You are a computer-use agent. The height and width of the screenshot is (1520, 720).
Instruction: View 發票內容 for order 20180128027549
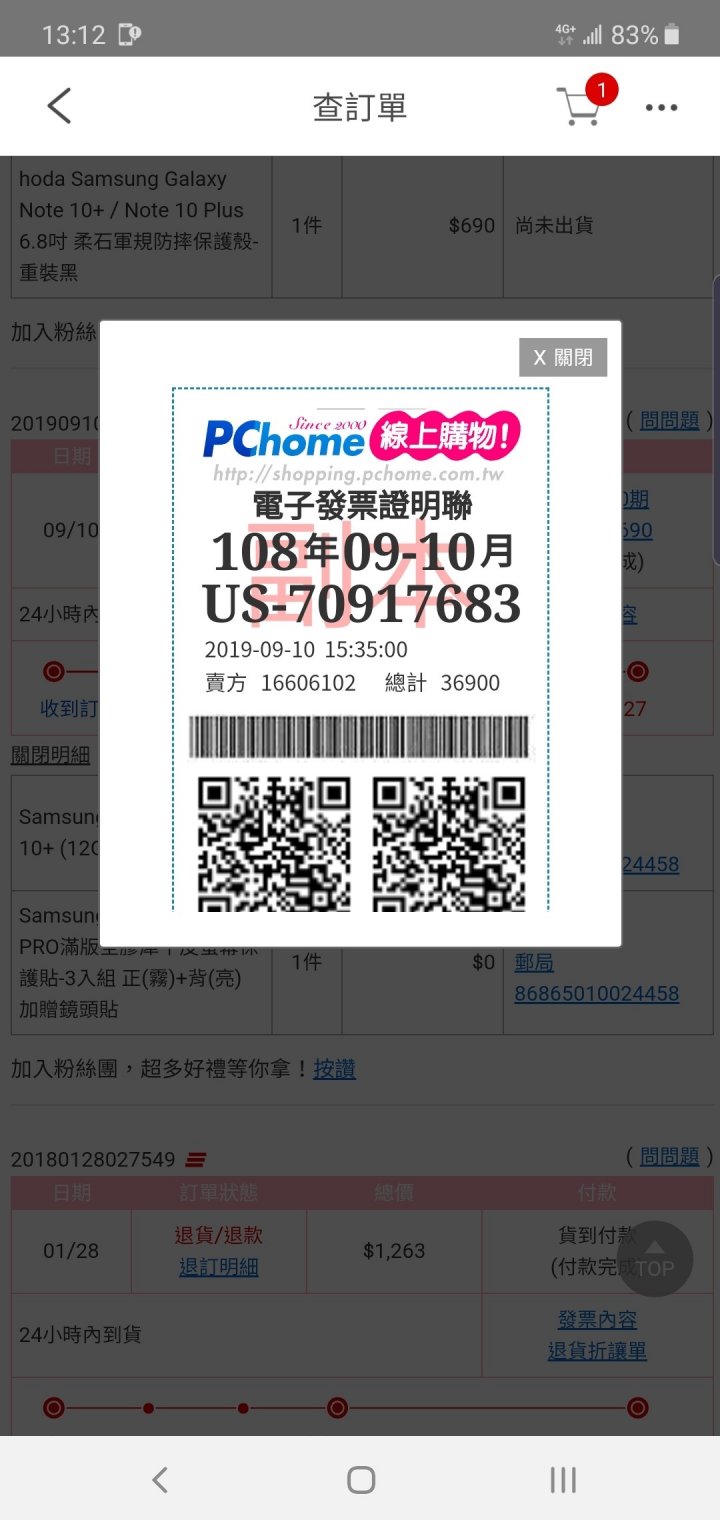597,1320
